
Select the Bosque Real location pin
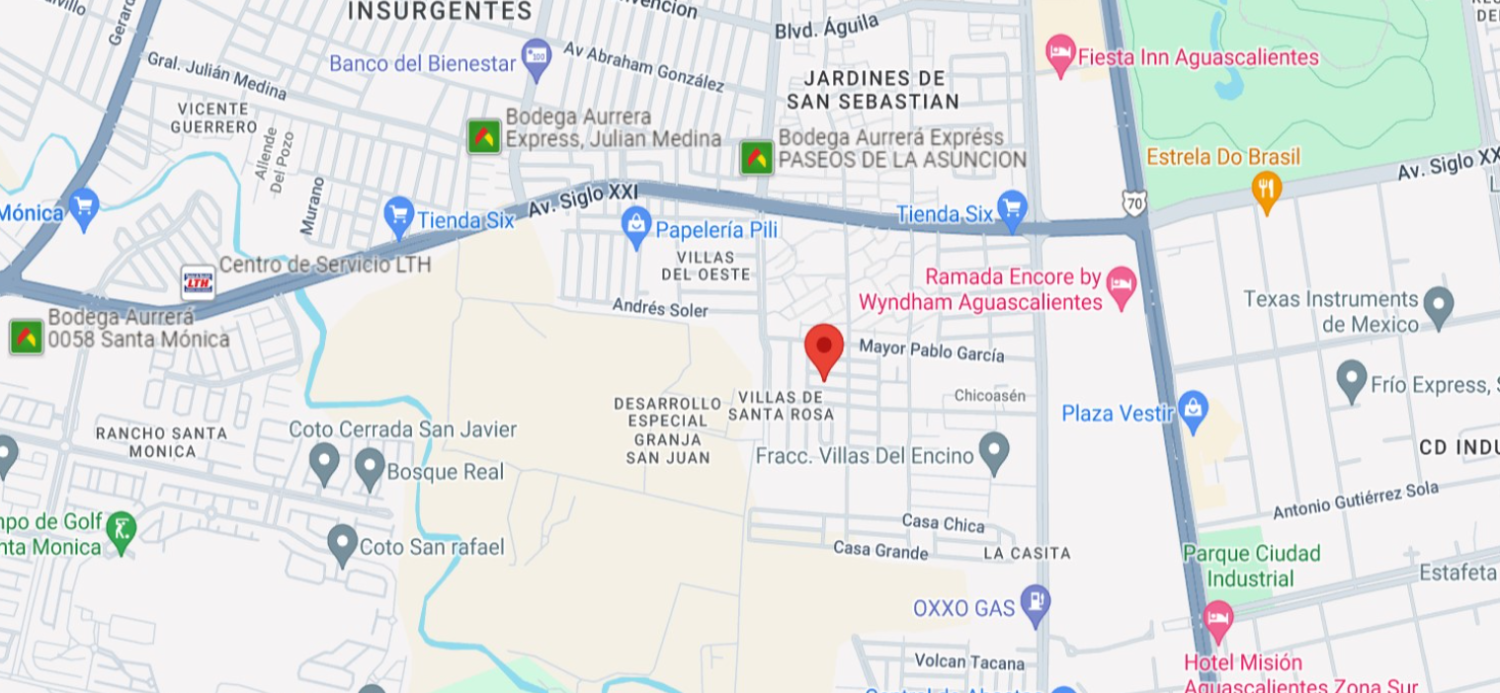370,468
